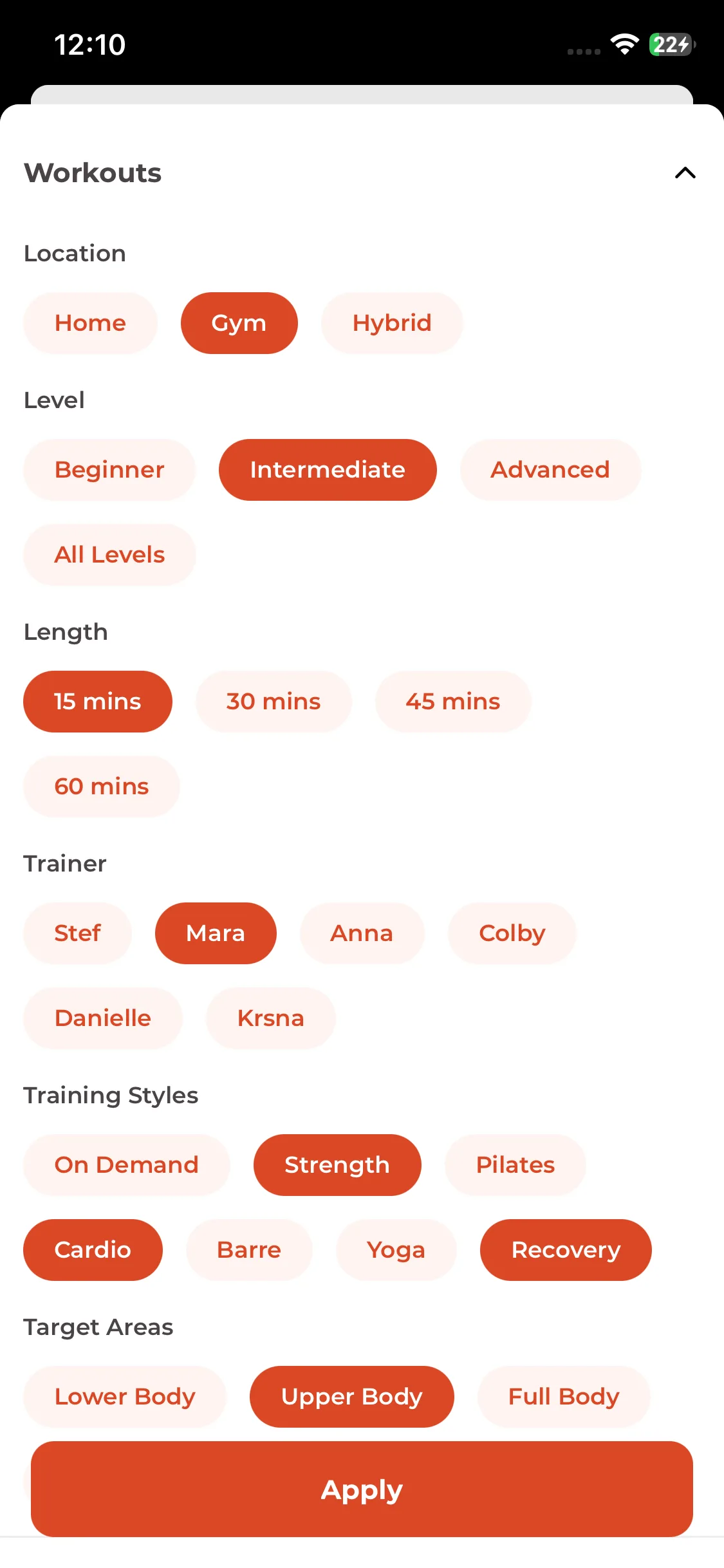Select the Beginner level
724x1568 pixels.
109,470
